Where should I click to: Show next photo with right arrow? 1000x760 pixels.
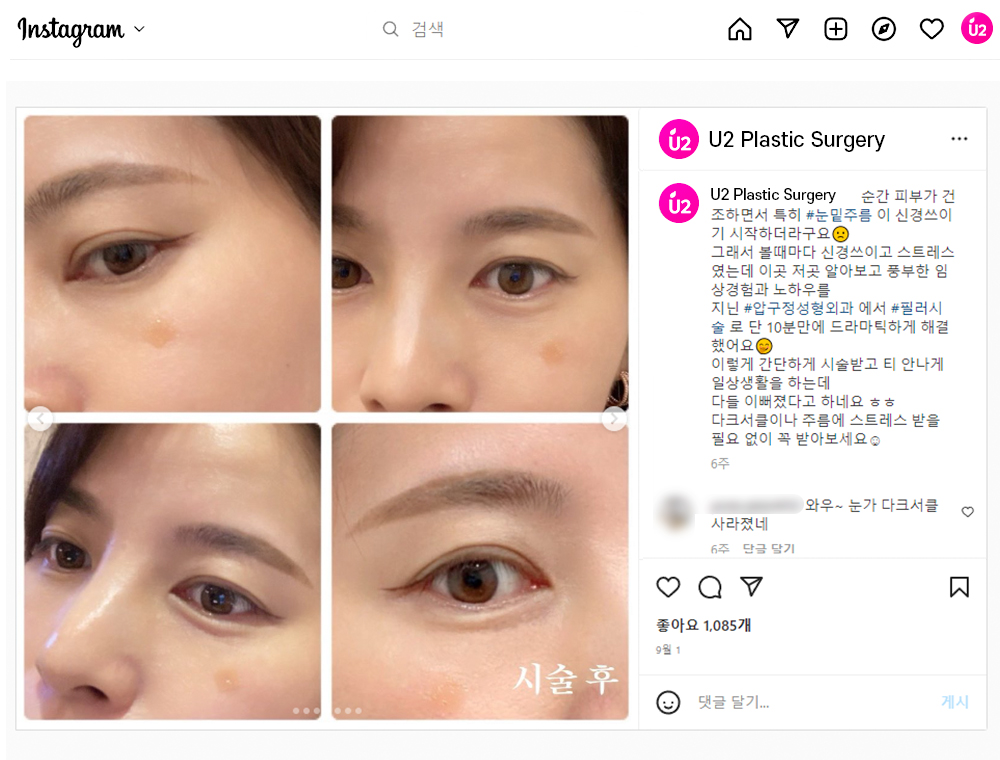(614, 419)
